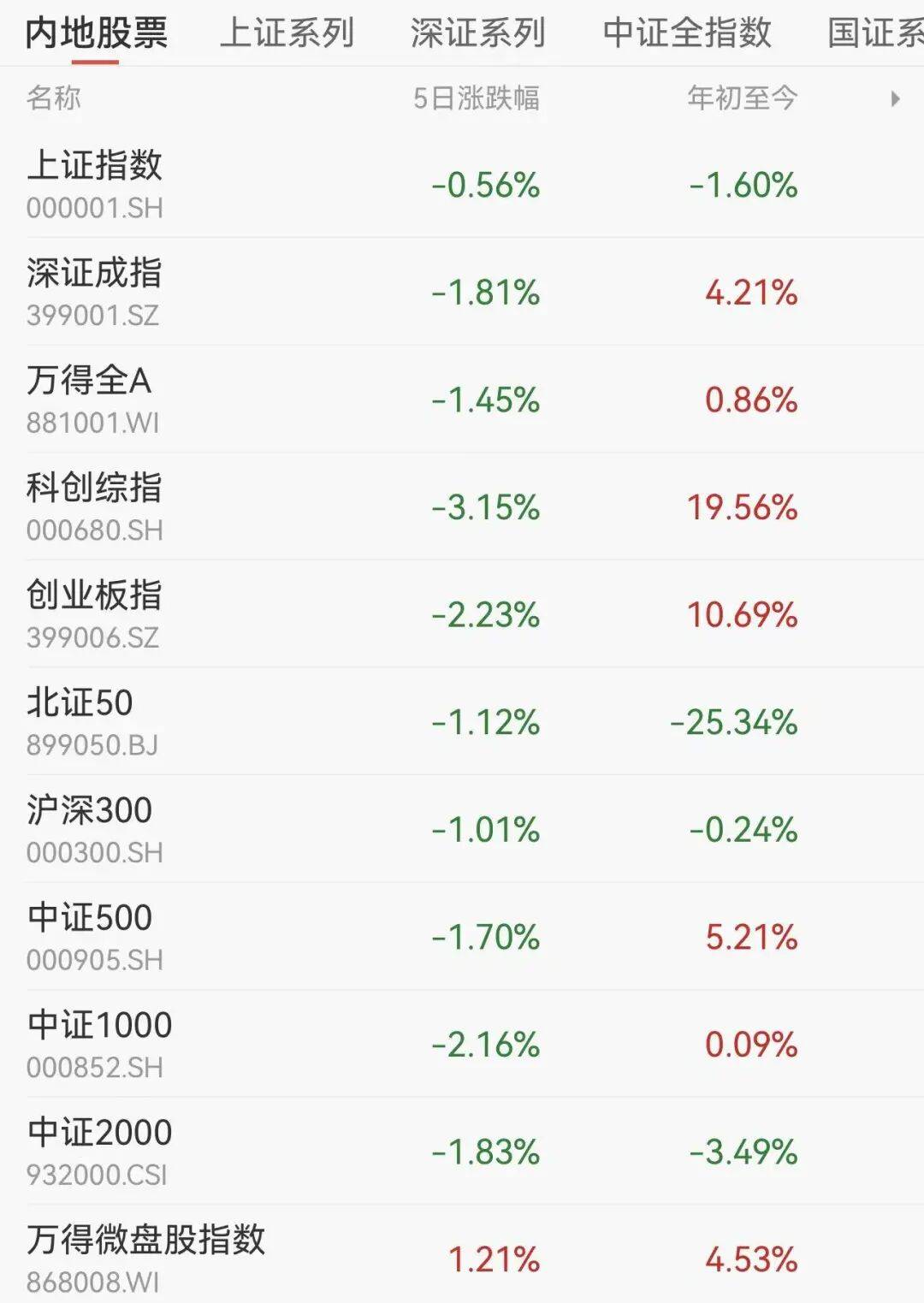Switch to the 深证系列 tab
This screenshot has height=1303, width=924.
pyautogui.click(x=477, y=33)
